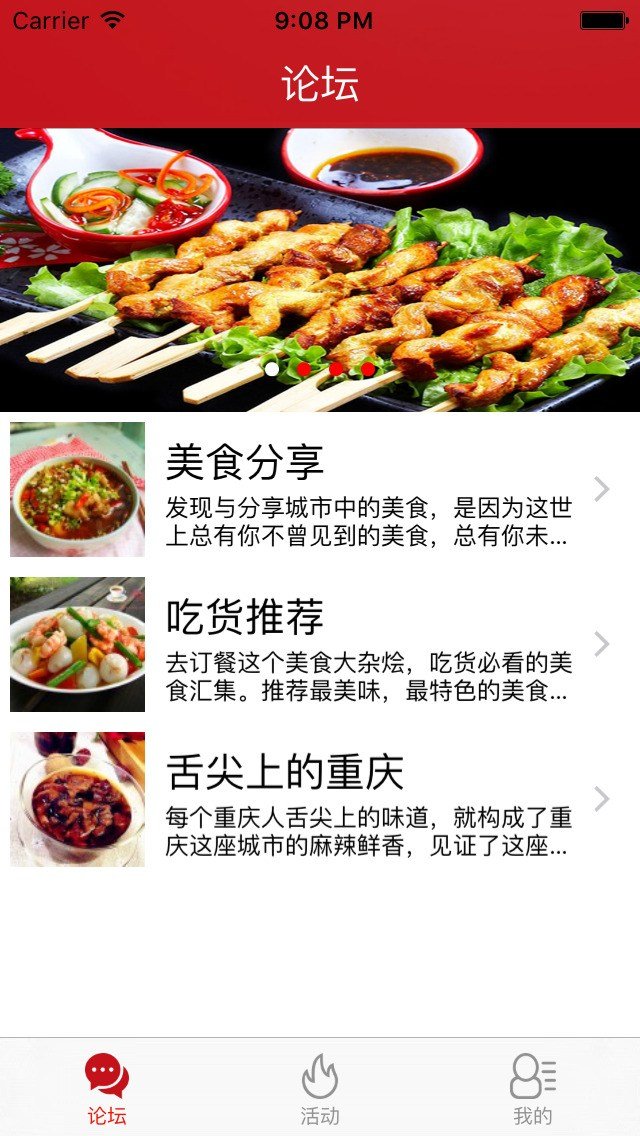Viewport: 640px width, 1136px height.
Task: Tap the banner page indicator dots
Action: coord(320,369)
